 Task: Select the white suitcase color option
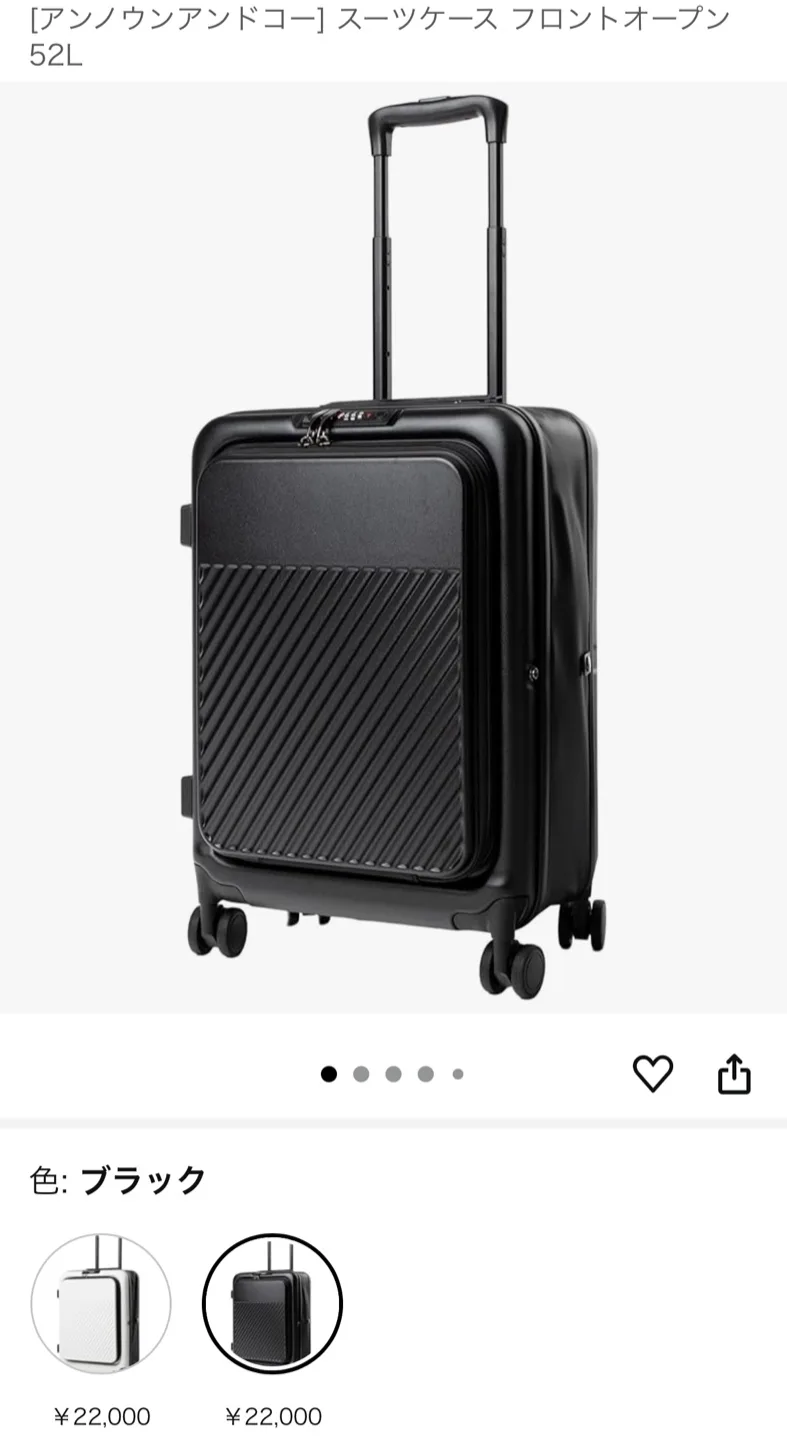(100, 1303)
